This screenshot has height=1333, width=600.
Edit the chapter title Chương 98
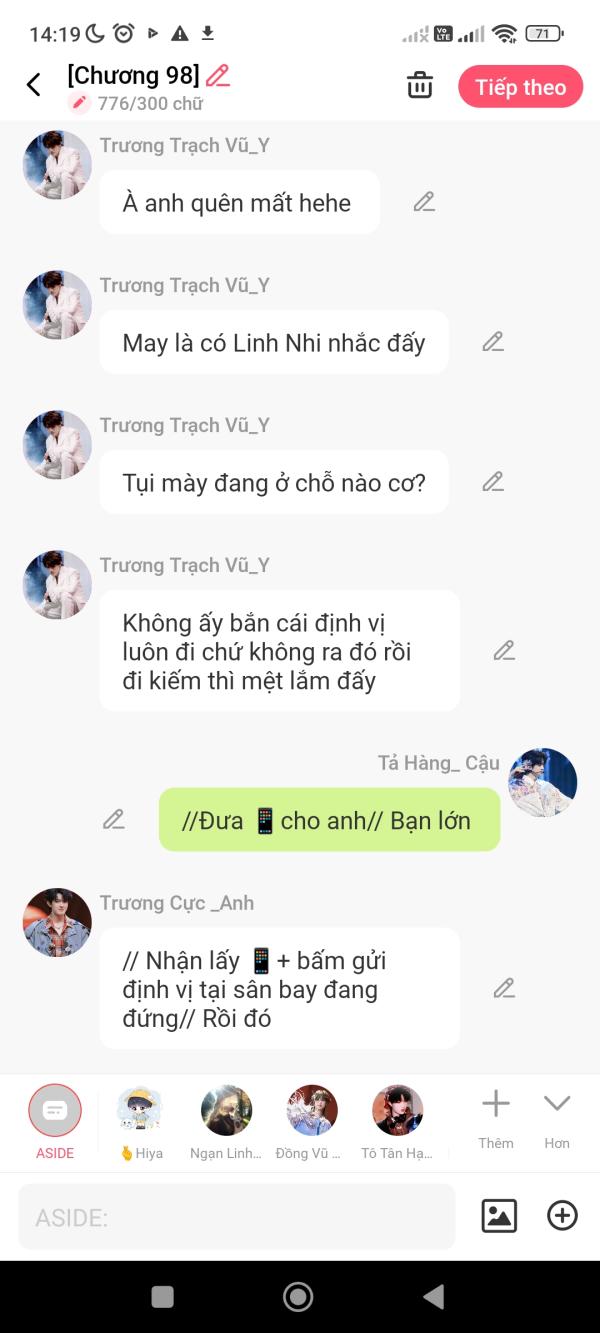click(x=218, y=76)
